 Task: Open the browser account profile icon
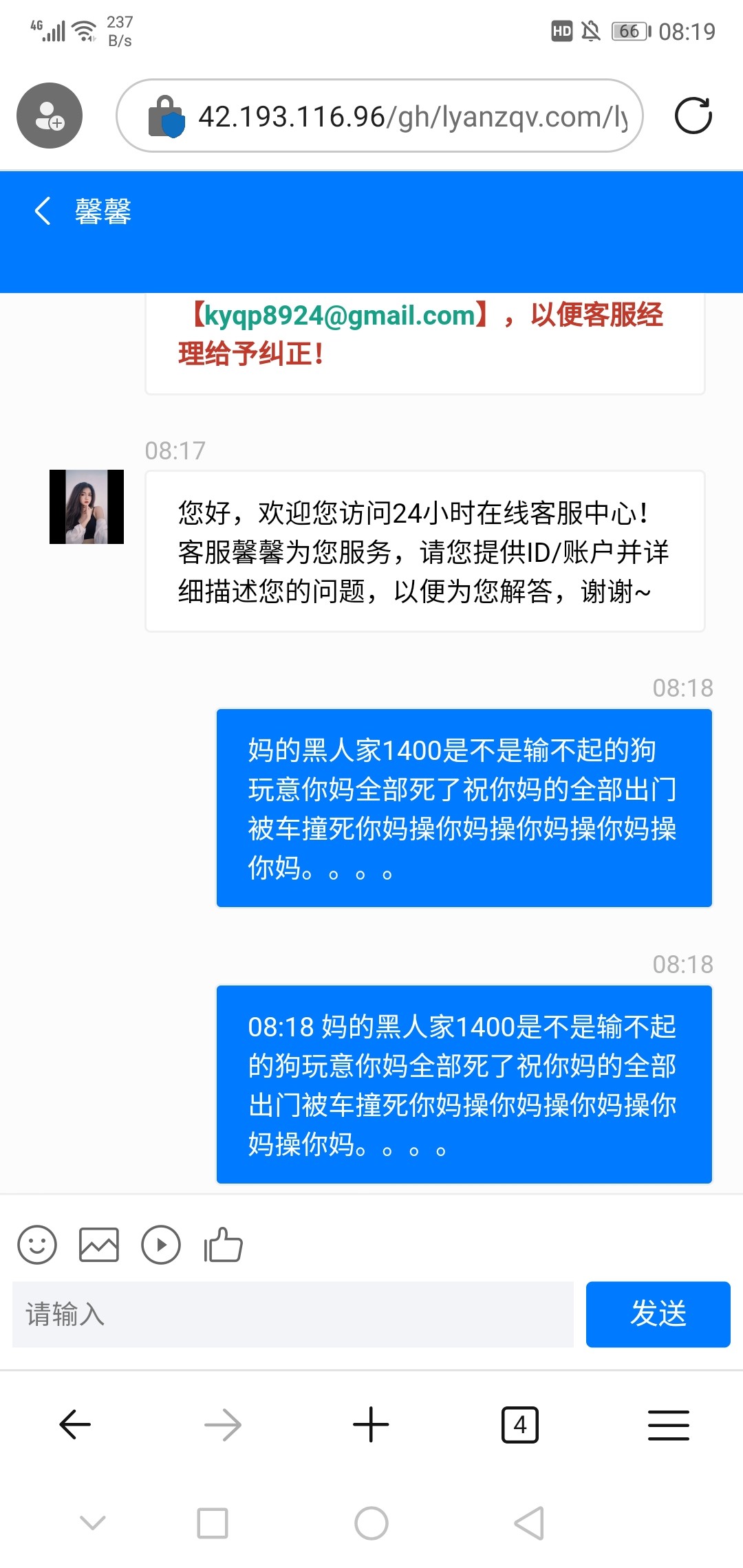pos(50,116)
